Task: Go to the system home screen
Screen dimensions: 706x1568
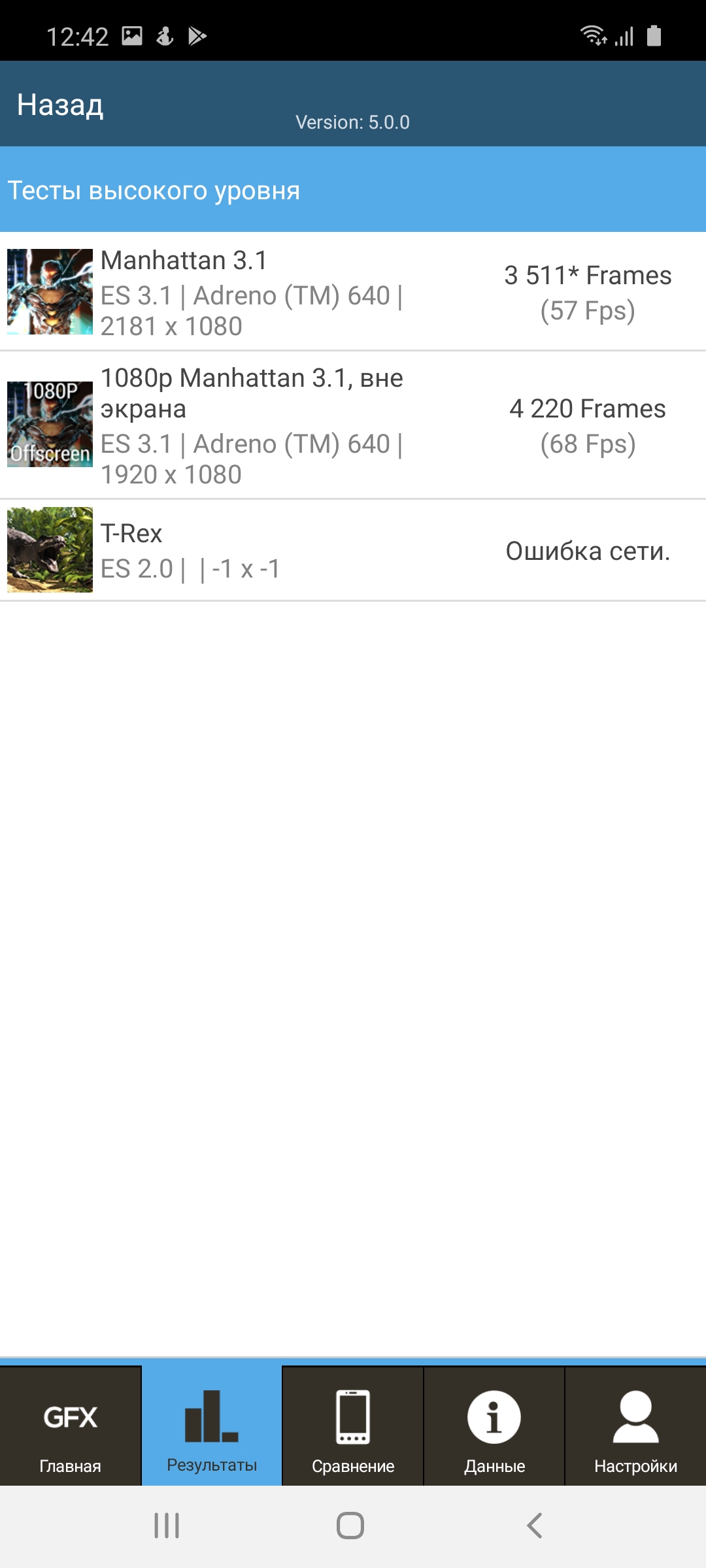Action: pos(350,1526)
